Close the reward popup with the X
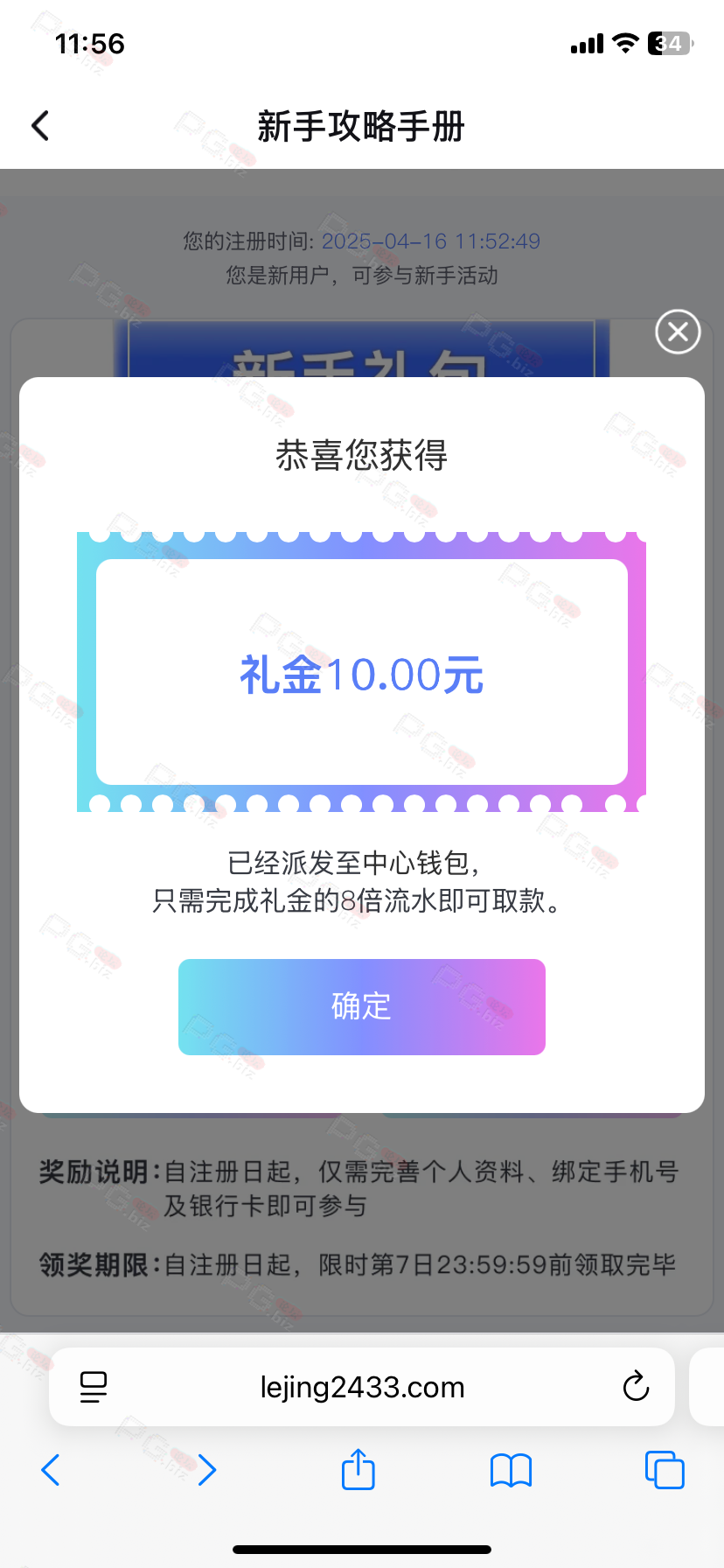This screenshot has height=1568, width=724. coord(678,332)
